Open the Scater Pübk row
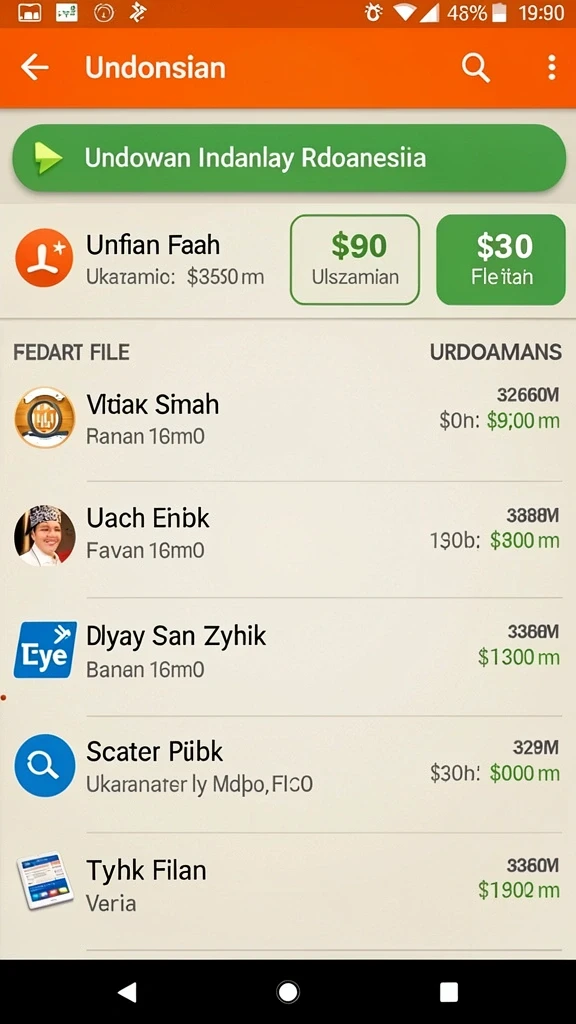Viewport: 576px width, 1024px height. [x=288, y=766]
